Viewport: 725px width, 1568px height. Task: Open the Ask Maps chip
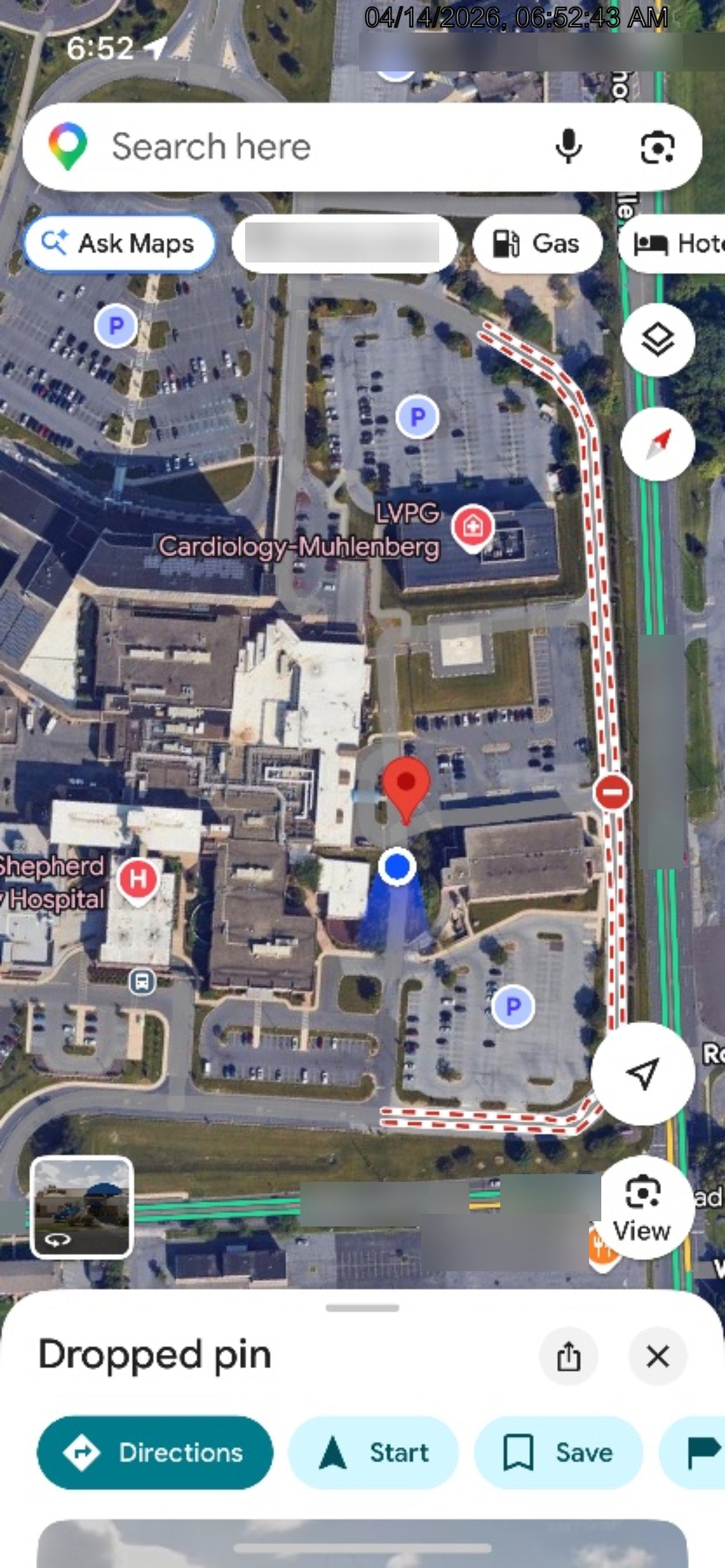(x=119, y=243)
